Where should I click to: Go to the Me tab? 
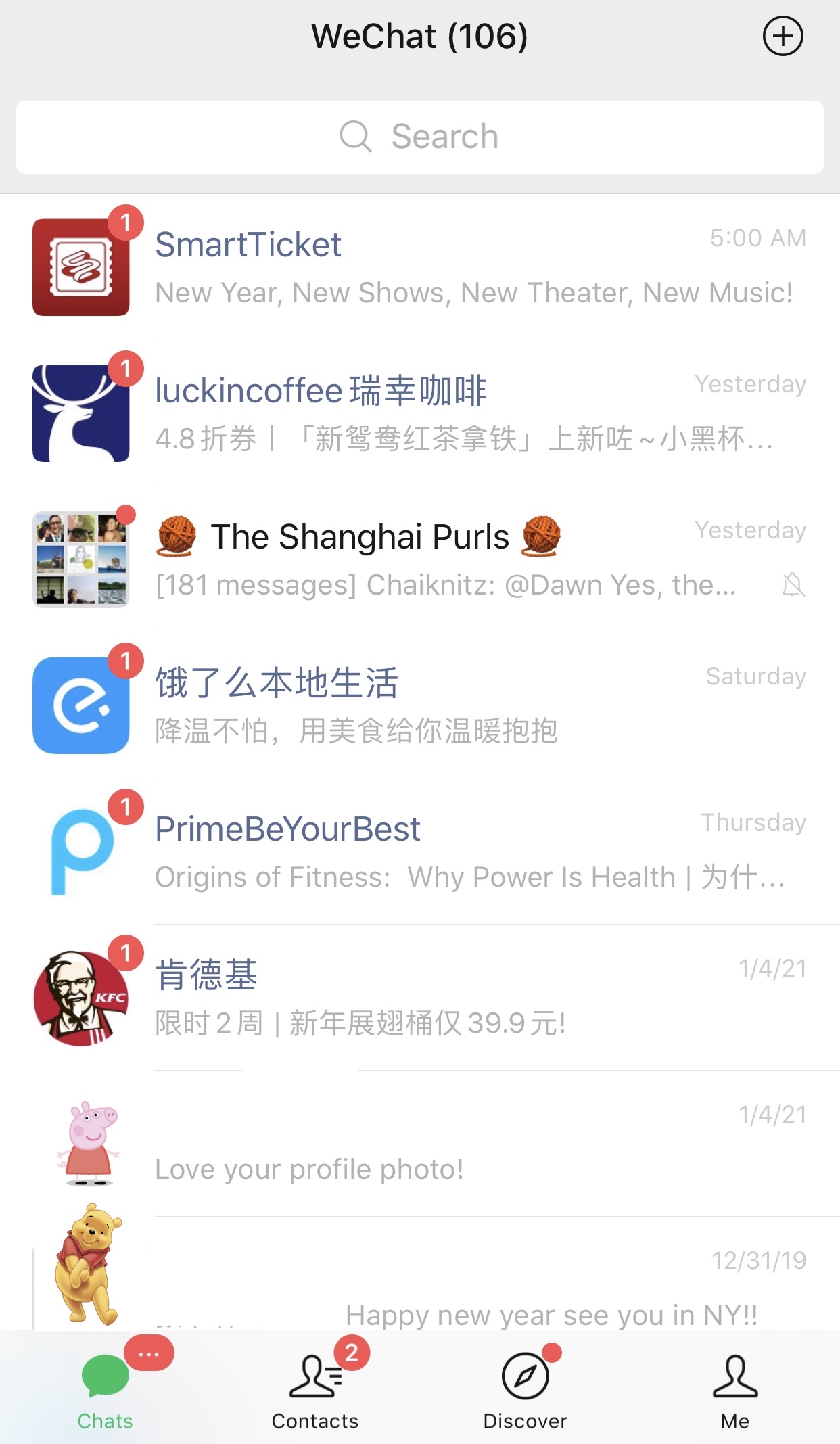735,1389
